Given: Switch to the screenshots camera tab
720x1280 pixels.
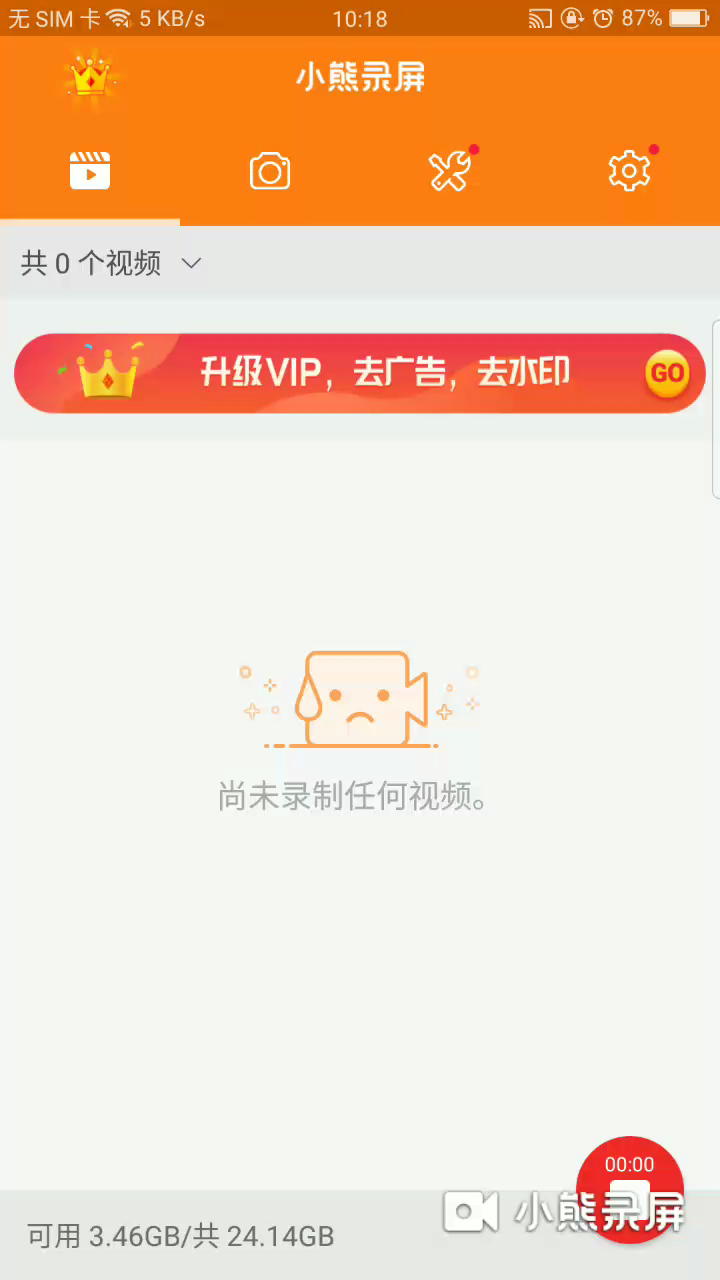Looking at the screenshot, I should (270, 171).
